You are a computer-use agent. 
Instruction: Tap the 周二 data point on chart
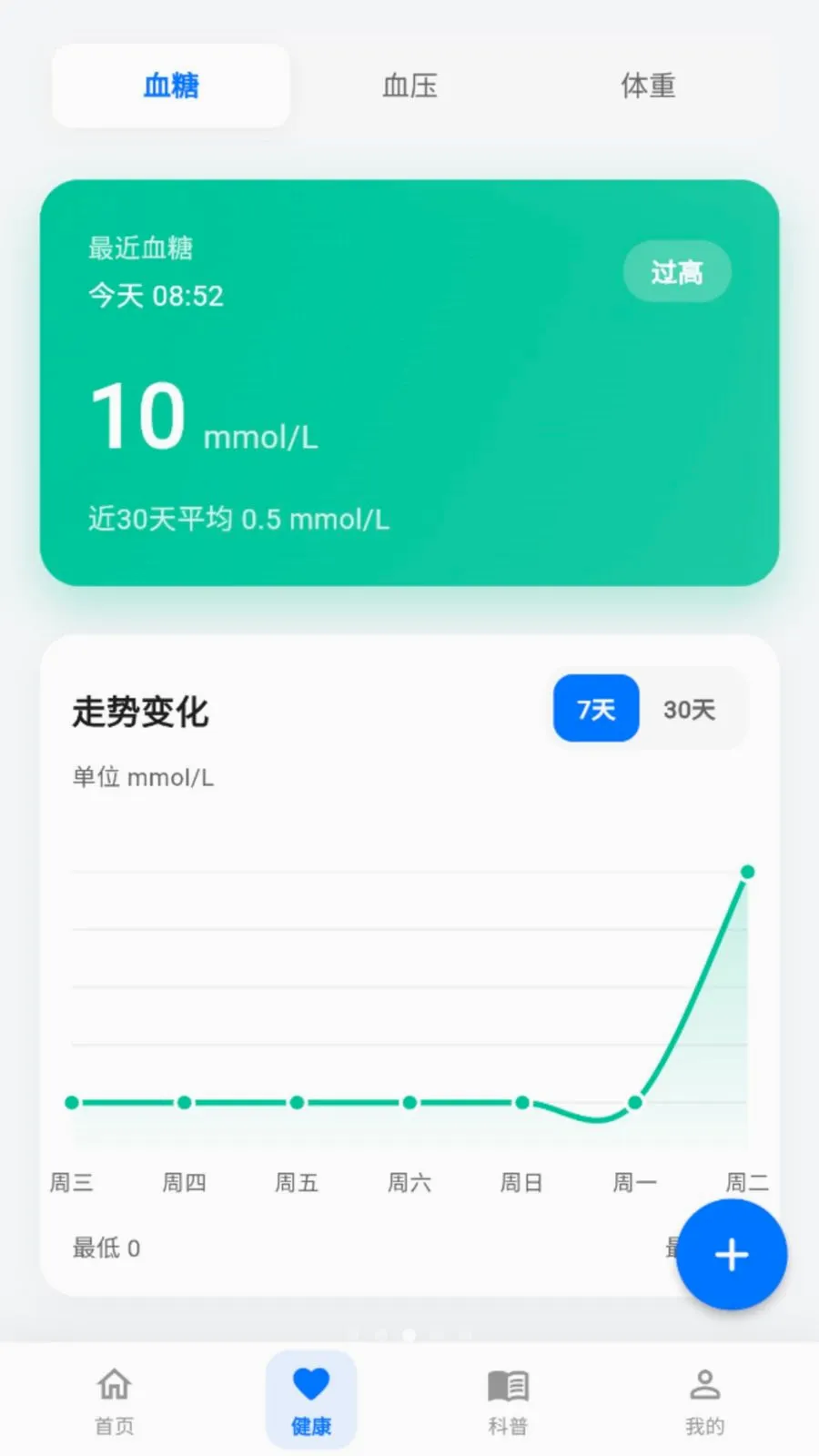click(x=748, y=872)
